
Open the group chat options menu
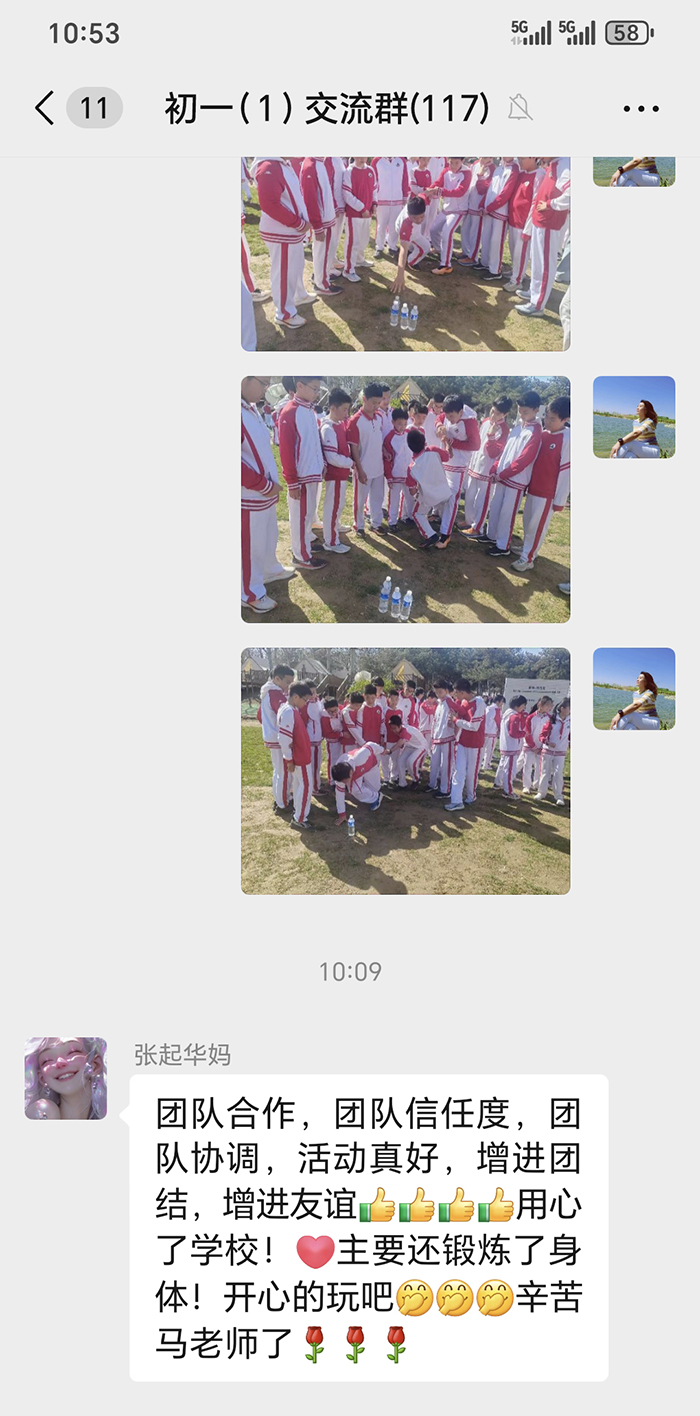point(641,108)
